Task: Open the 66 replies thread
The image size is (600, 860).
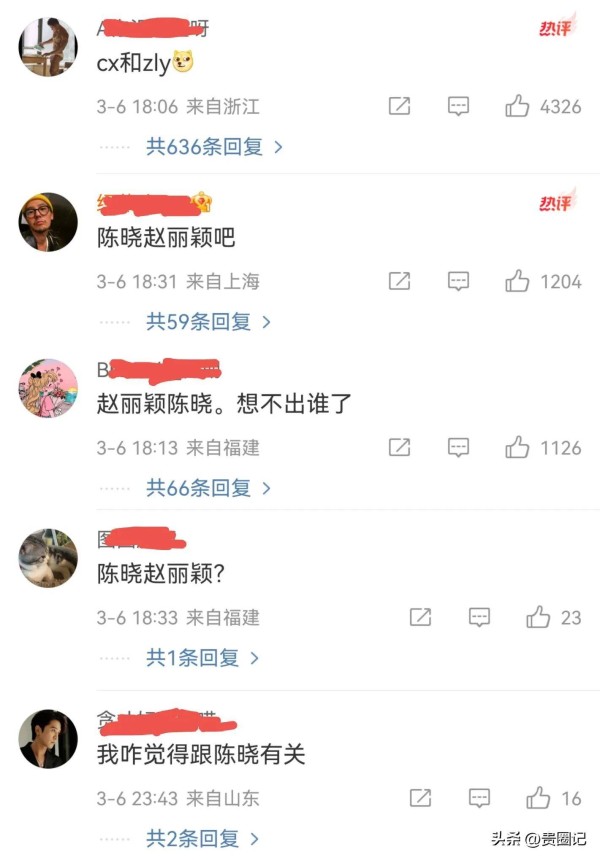Action: (208, 488)
